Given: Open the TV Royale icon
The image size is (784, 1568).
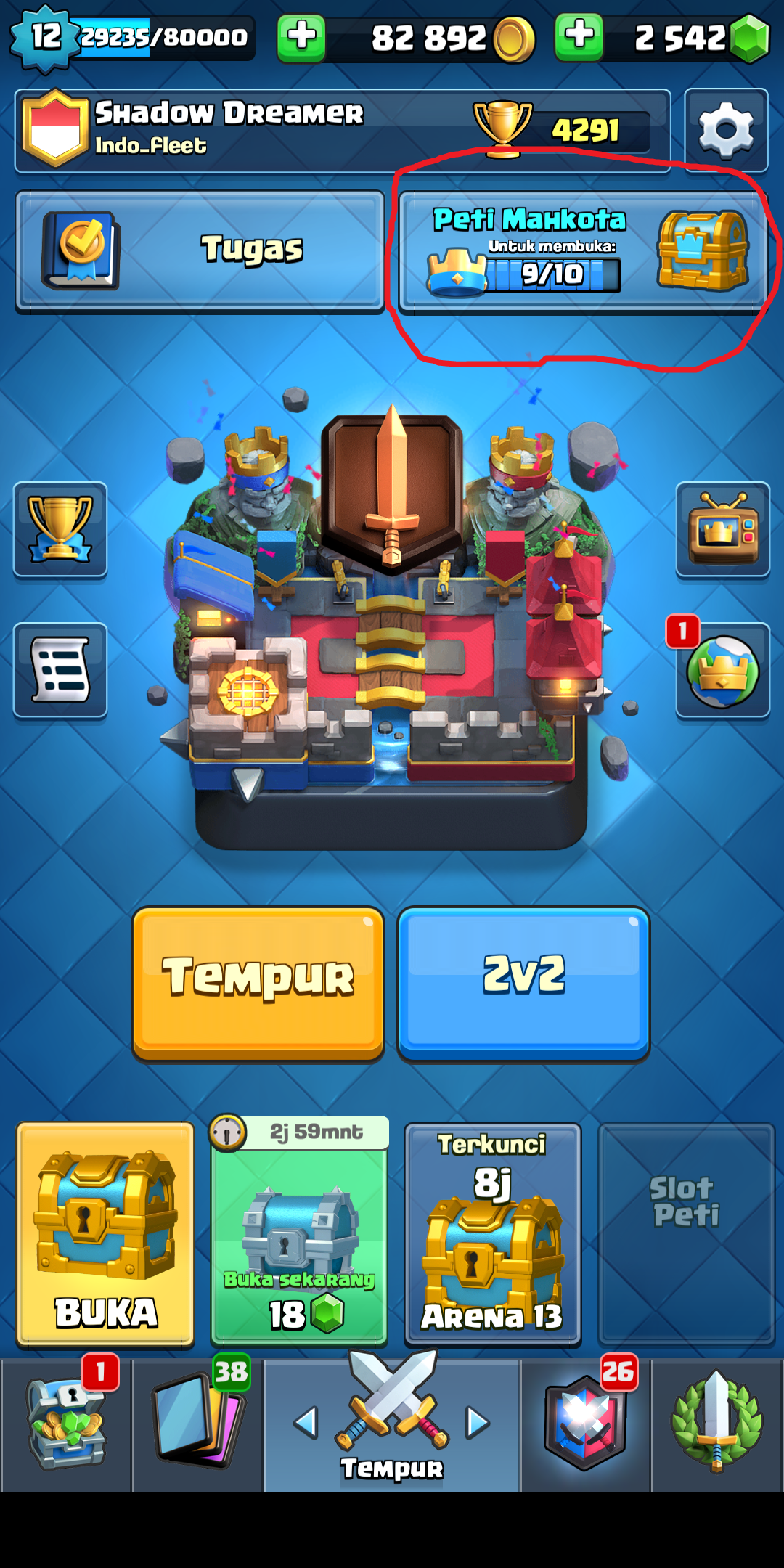Looking at the screenshot, I should (722, 529).
